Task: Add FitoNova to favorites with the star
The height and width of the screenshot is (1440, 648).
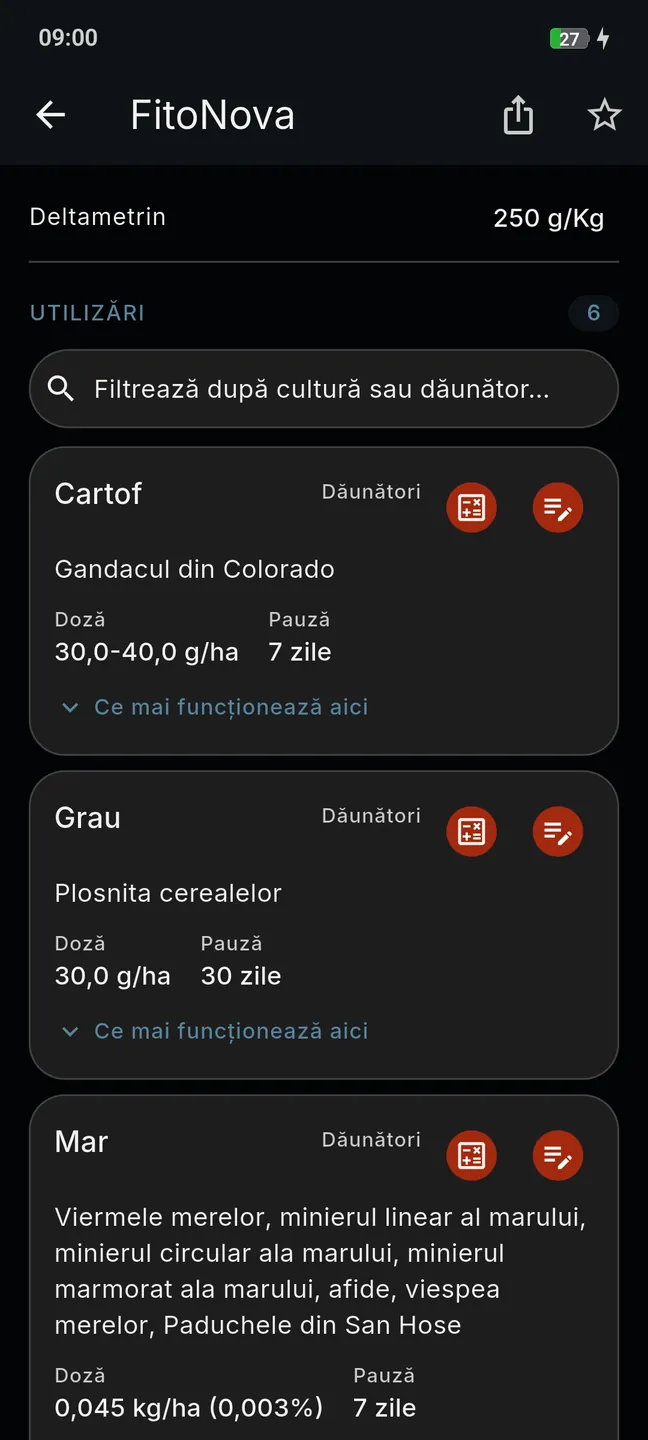Action: (604, 116)
